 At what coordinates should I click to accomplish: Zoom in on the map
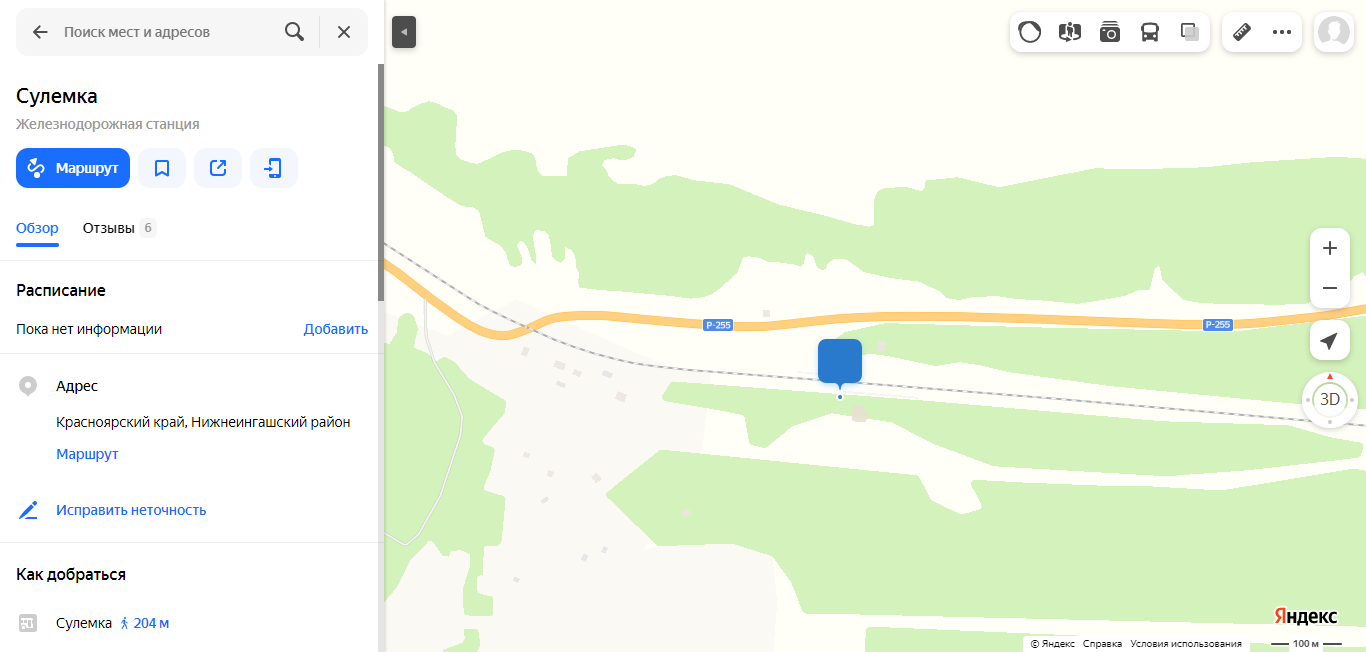click(1330, 248)
